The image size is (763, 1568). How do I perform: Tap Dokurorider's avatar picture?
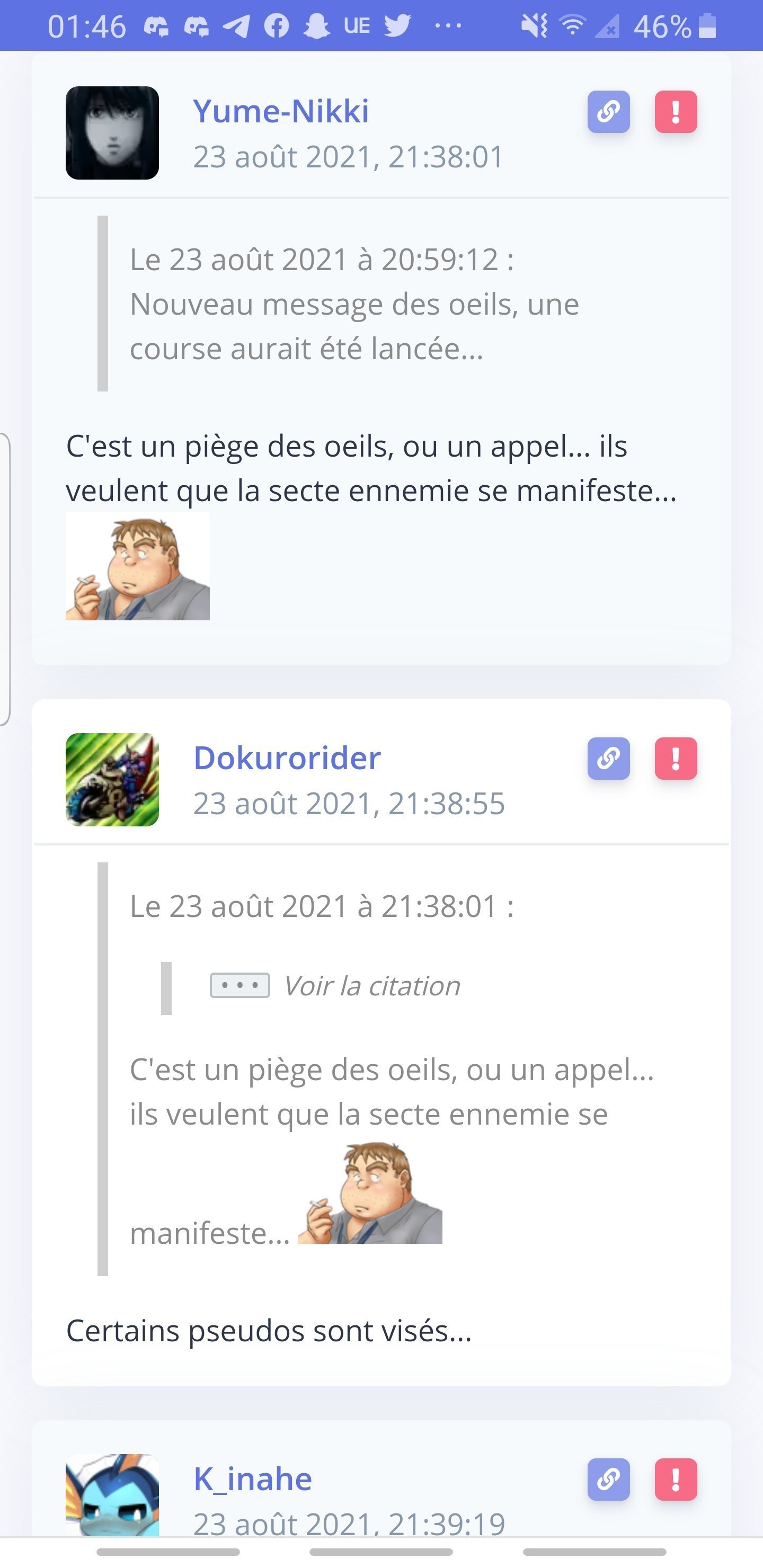[x=112, y=779]
